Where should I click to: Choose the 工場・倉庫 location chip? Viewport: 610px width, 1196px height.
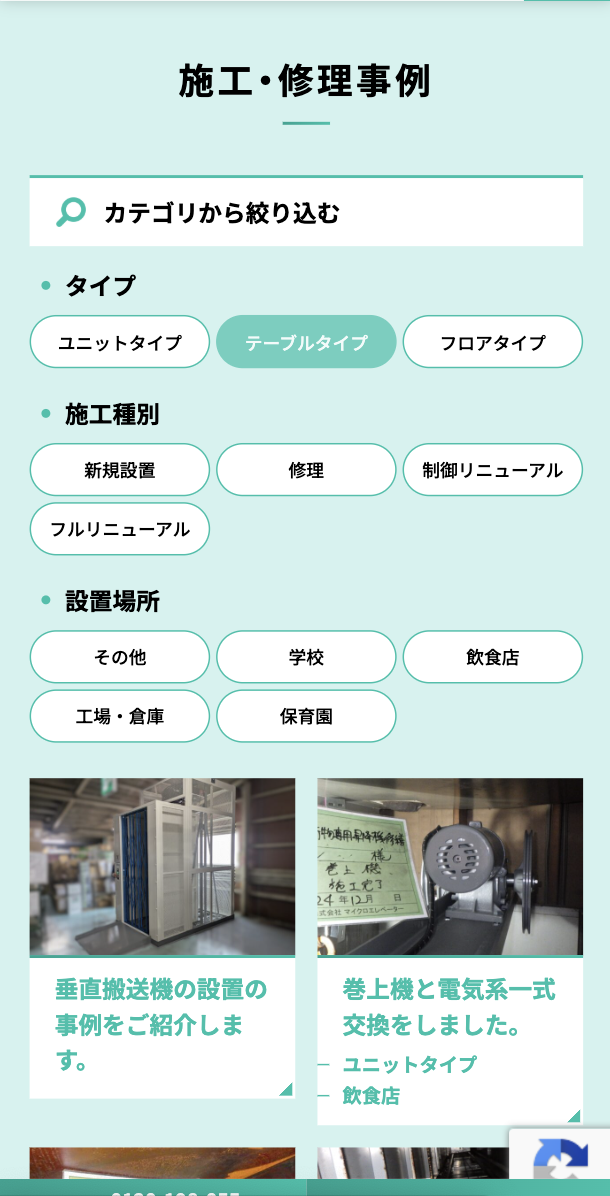120,716
